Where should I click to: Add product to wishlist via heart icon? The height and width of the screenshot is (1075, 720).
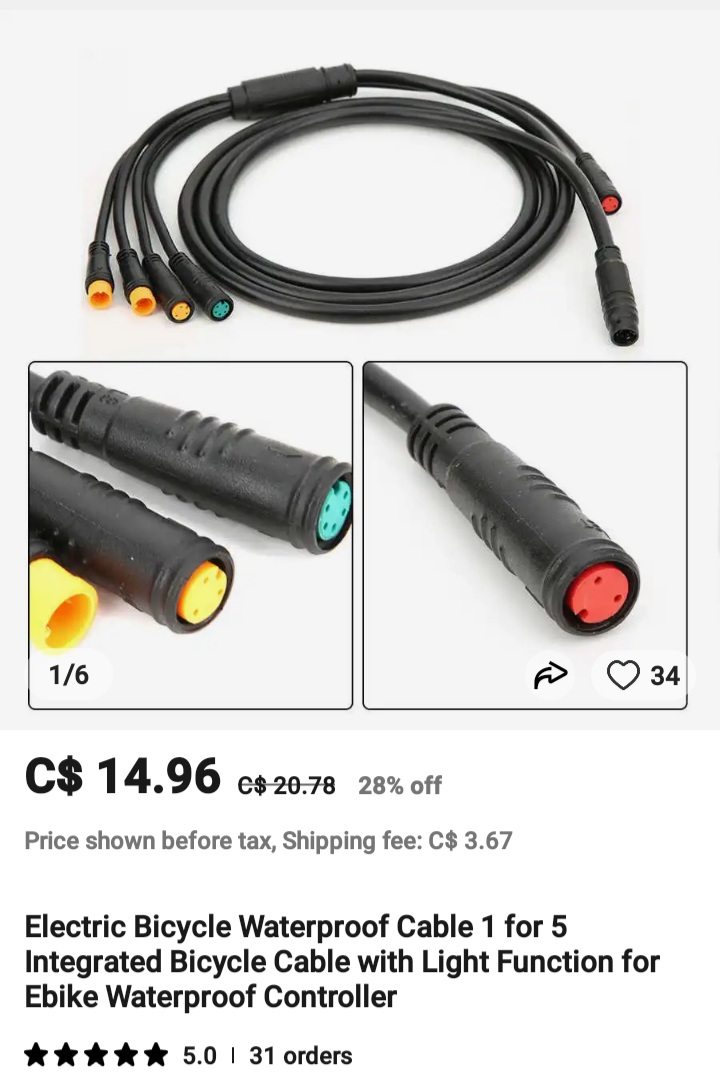(623, 676)
